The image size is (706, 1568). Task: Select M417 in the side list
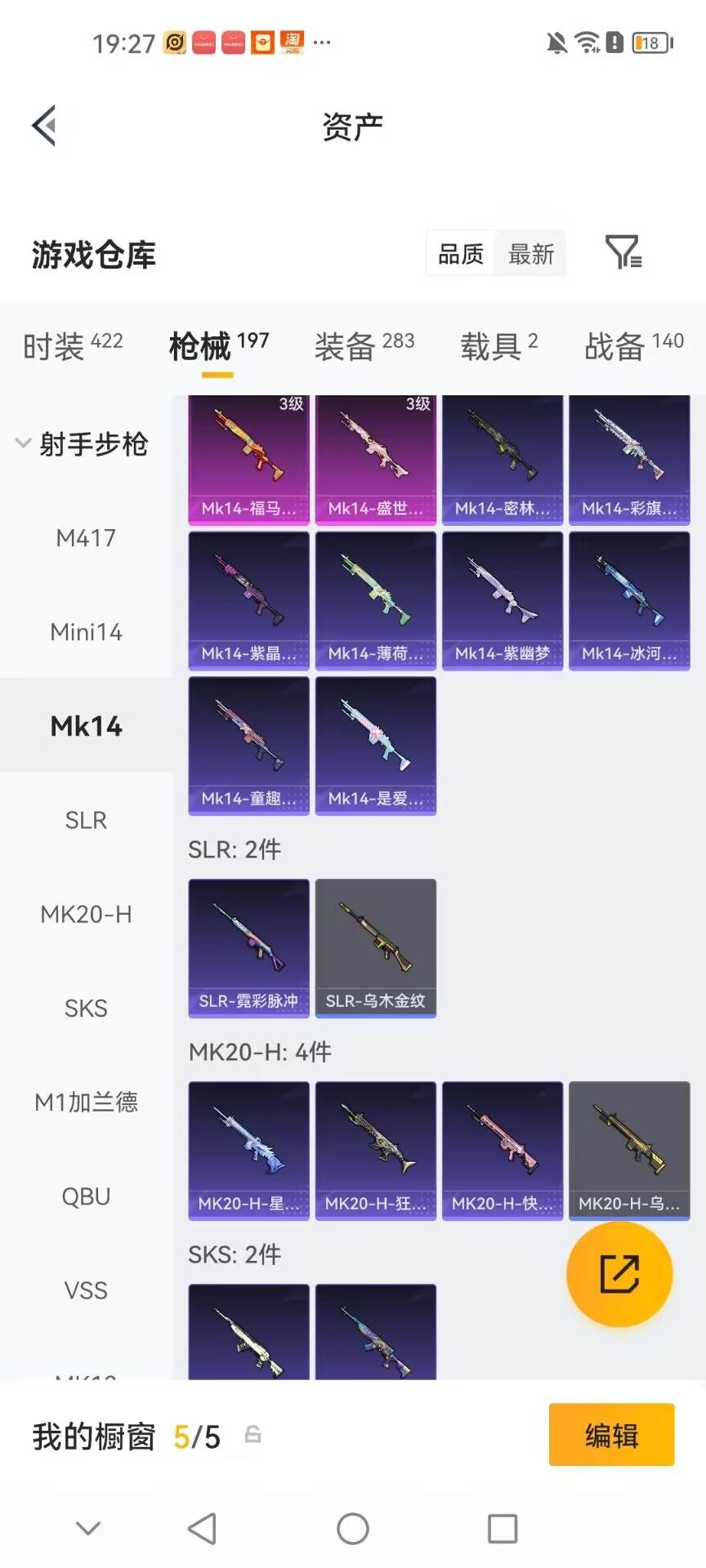pyautogui.click(x=86, y=538)
